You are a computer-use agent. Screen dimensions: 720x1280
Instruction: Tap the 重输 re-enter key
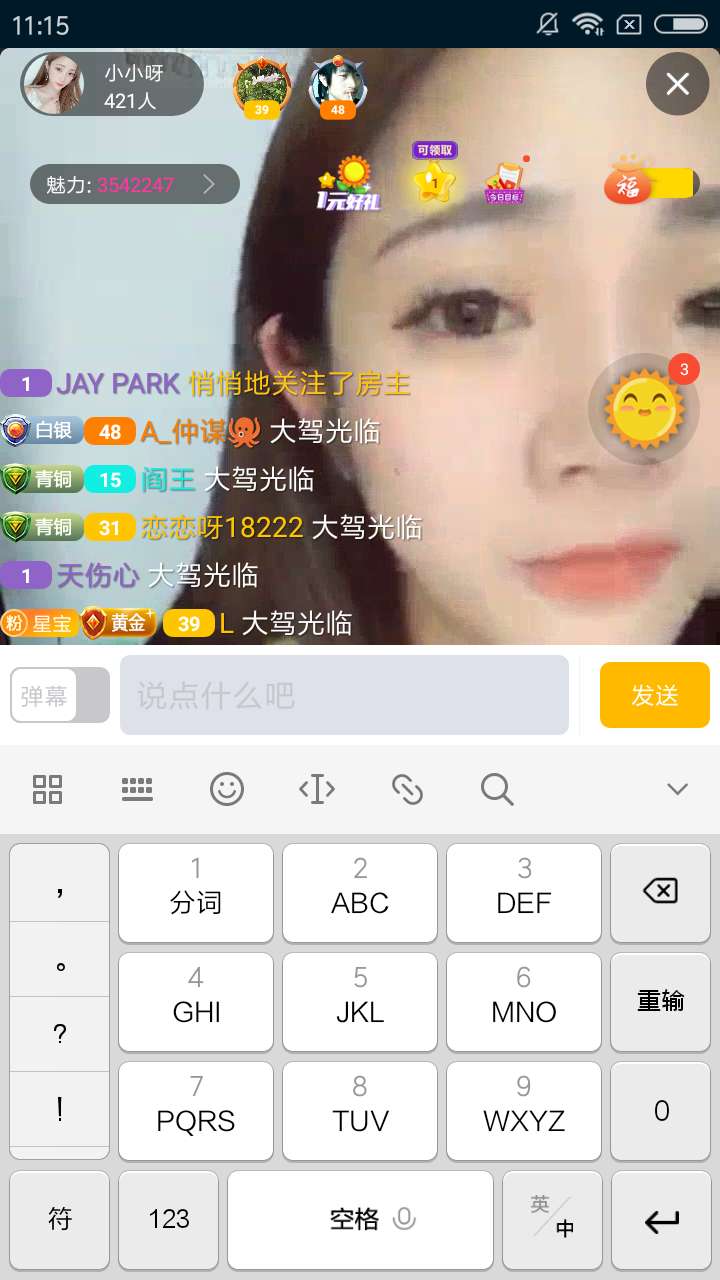coord(660,1001)
